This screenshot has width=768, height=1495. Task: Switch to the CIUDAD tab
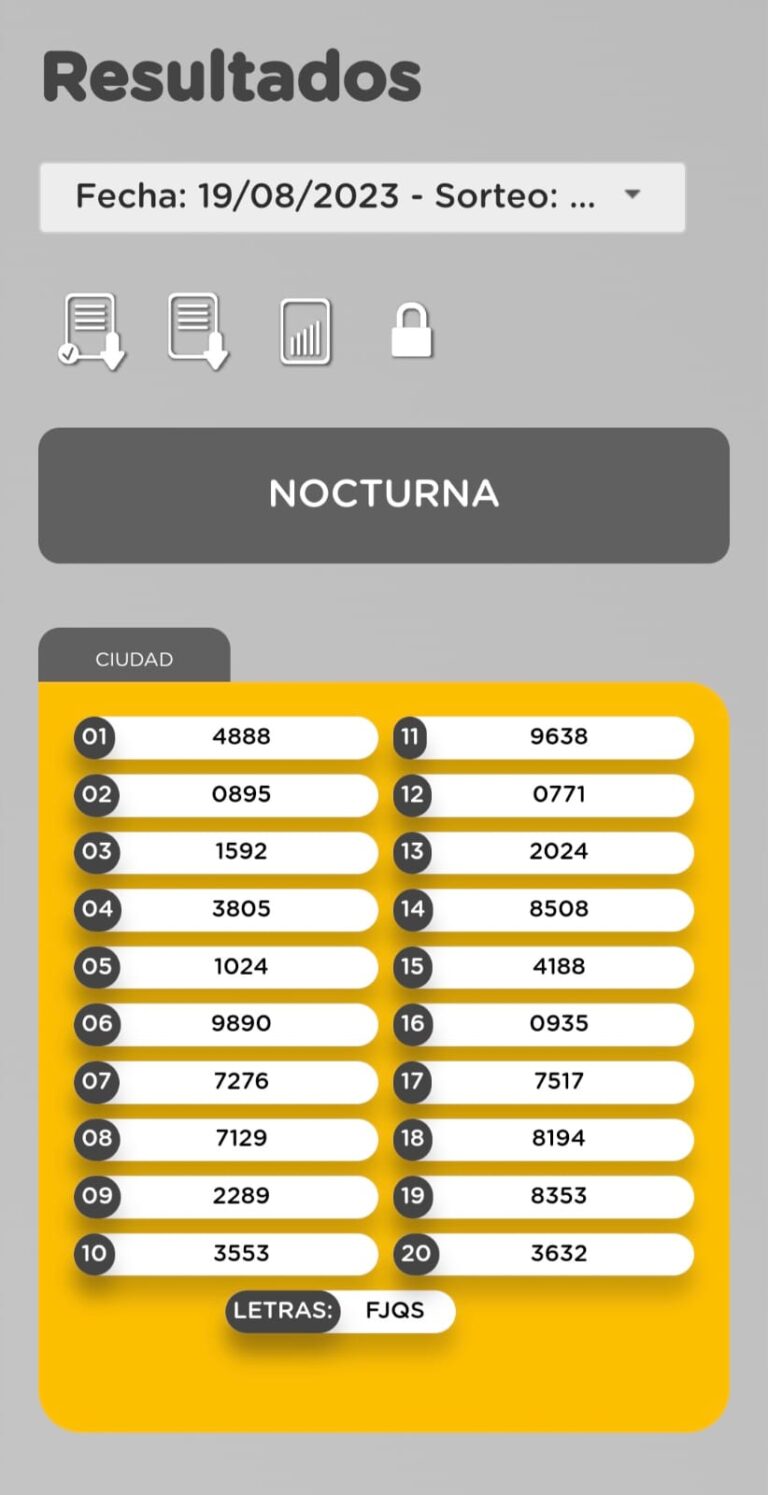(x=134, y=659)
